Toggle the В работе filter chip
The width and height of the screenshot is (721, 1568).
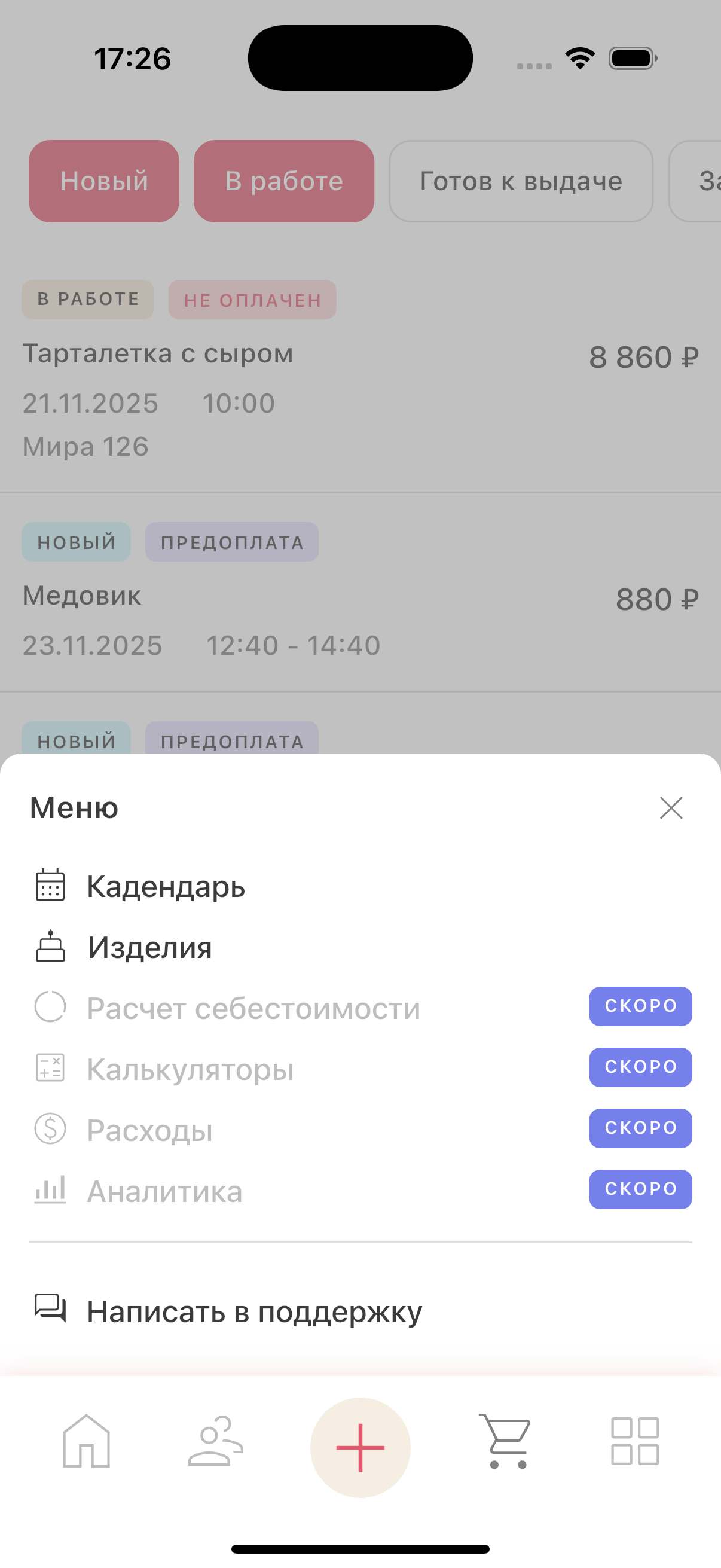point(283,181)
